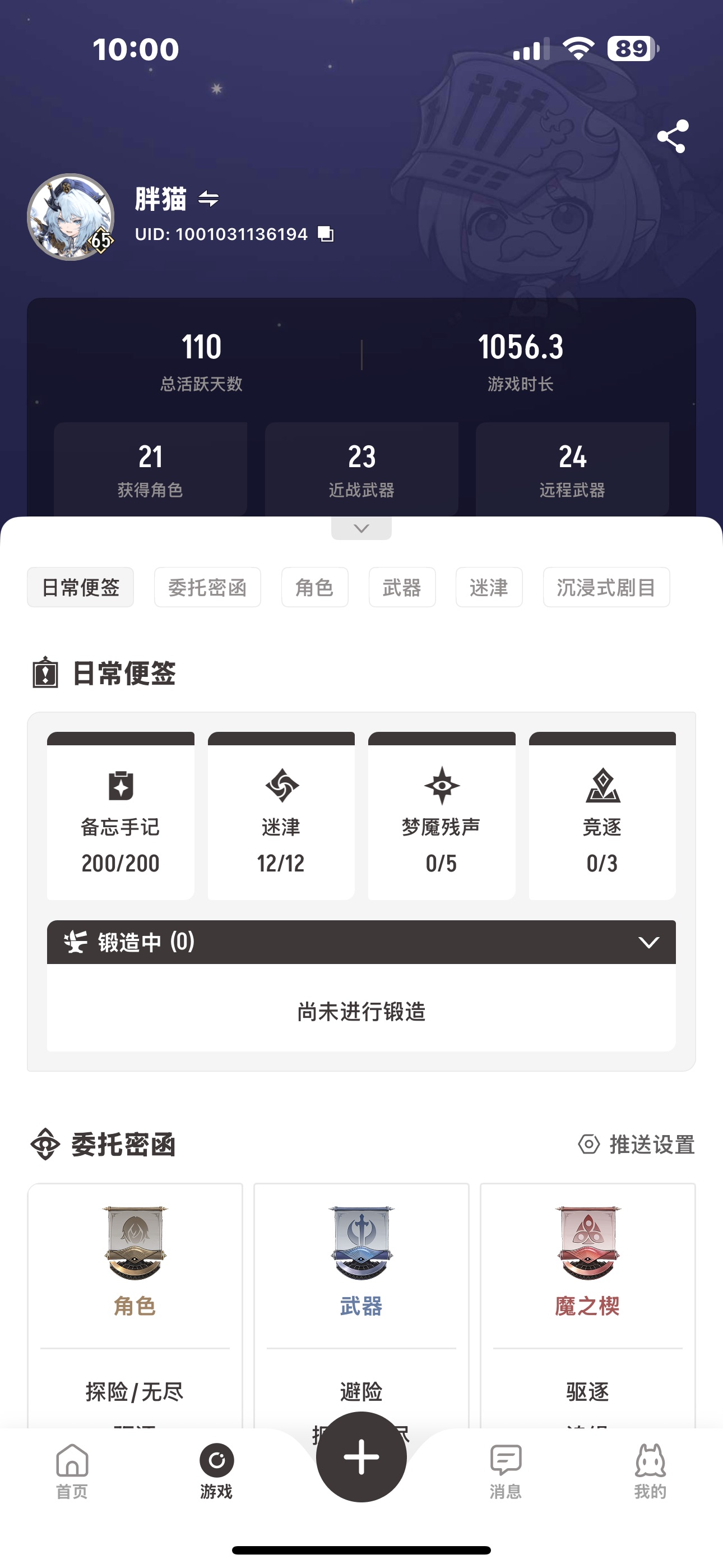Copy the UID number

tap(326, 234)
